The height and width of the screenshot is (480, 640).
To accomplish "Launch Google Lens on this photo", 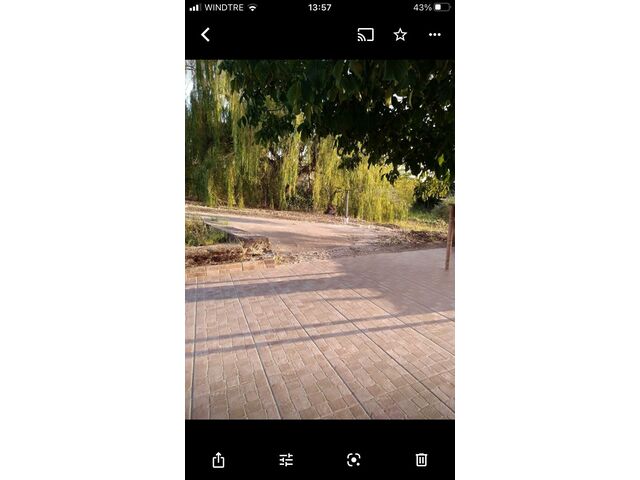I will (x=353, y=459).
